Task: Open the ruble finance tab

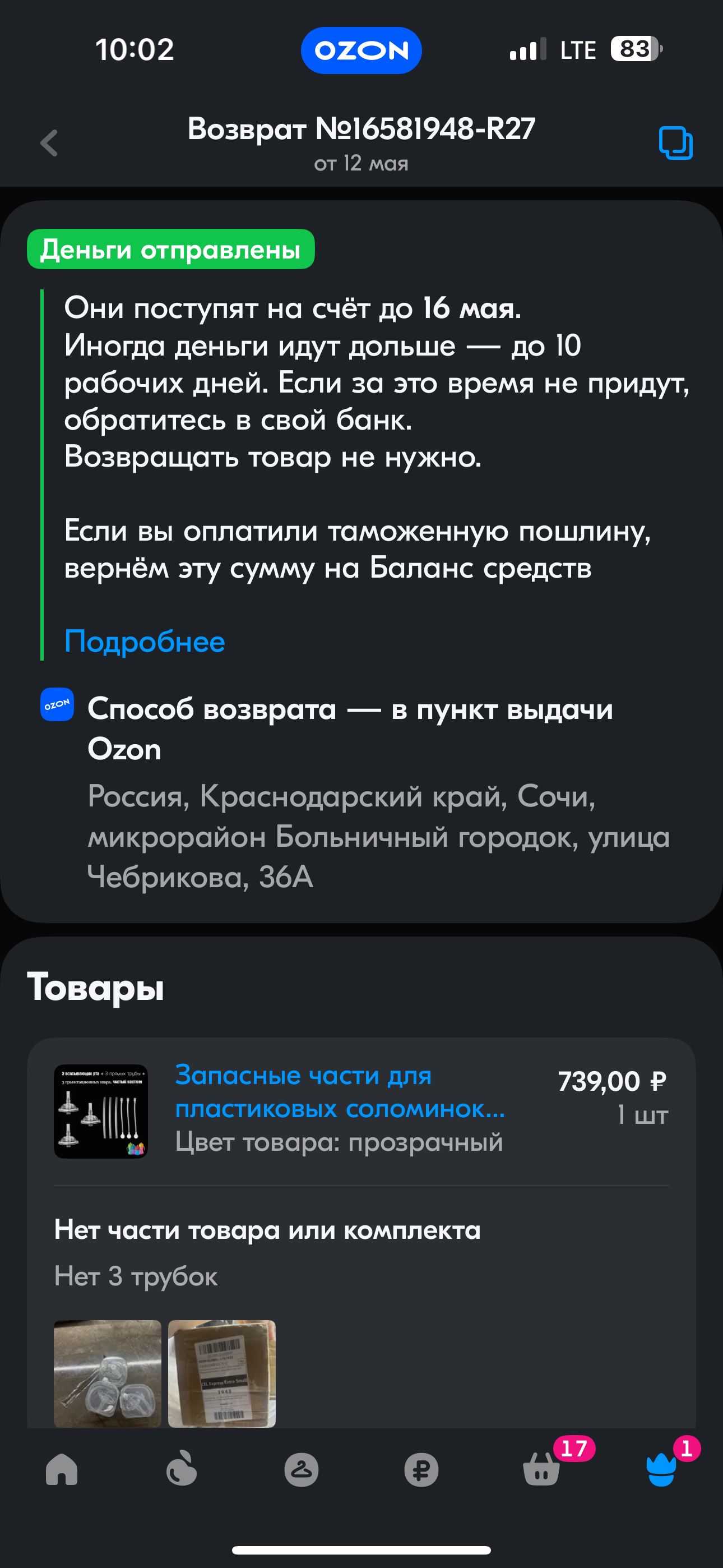Action: 421,1470
